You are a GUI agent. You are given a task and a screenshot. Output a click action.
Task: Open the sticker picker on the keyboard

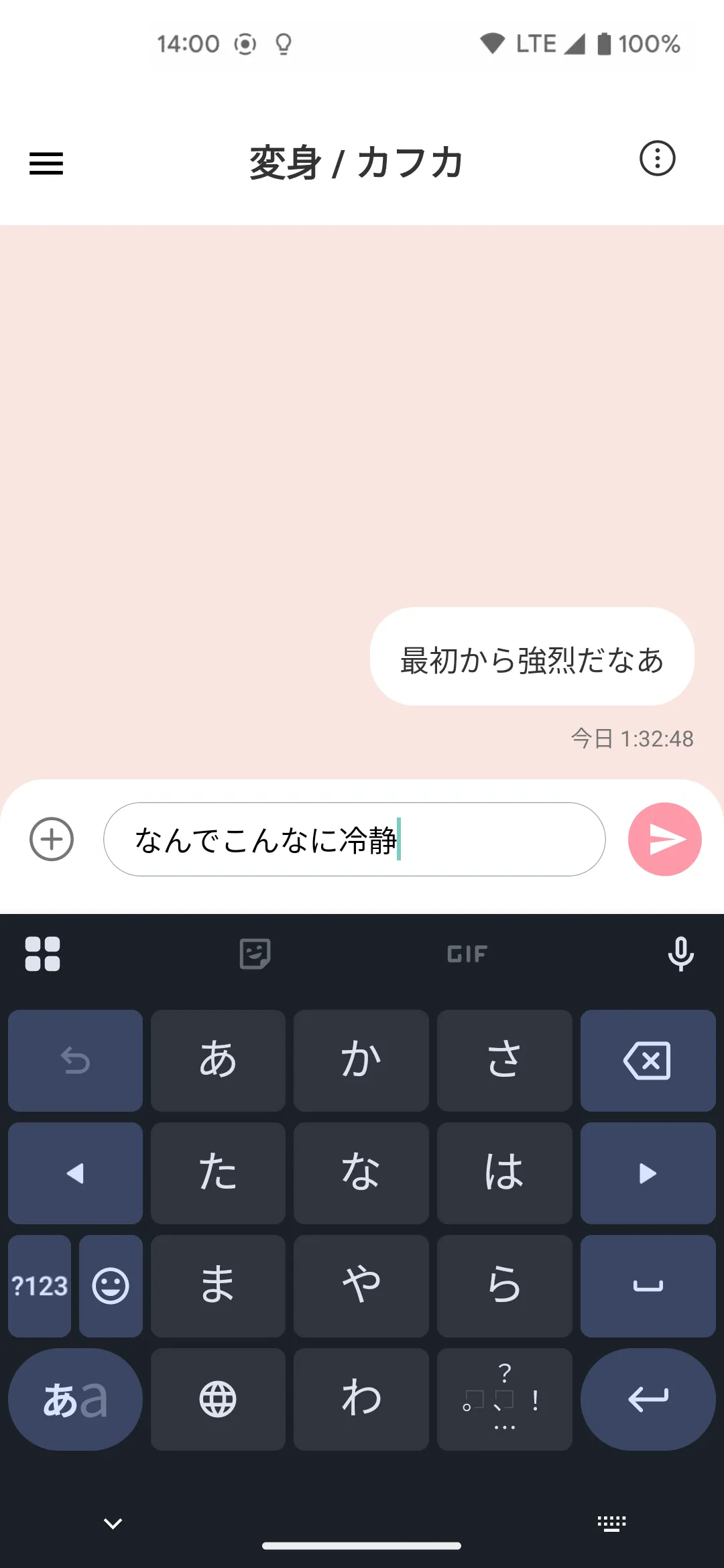(253, 953)
